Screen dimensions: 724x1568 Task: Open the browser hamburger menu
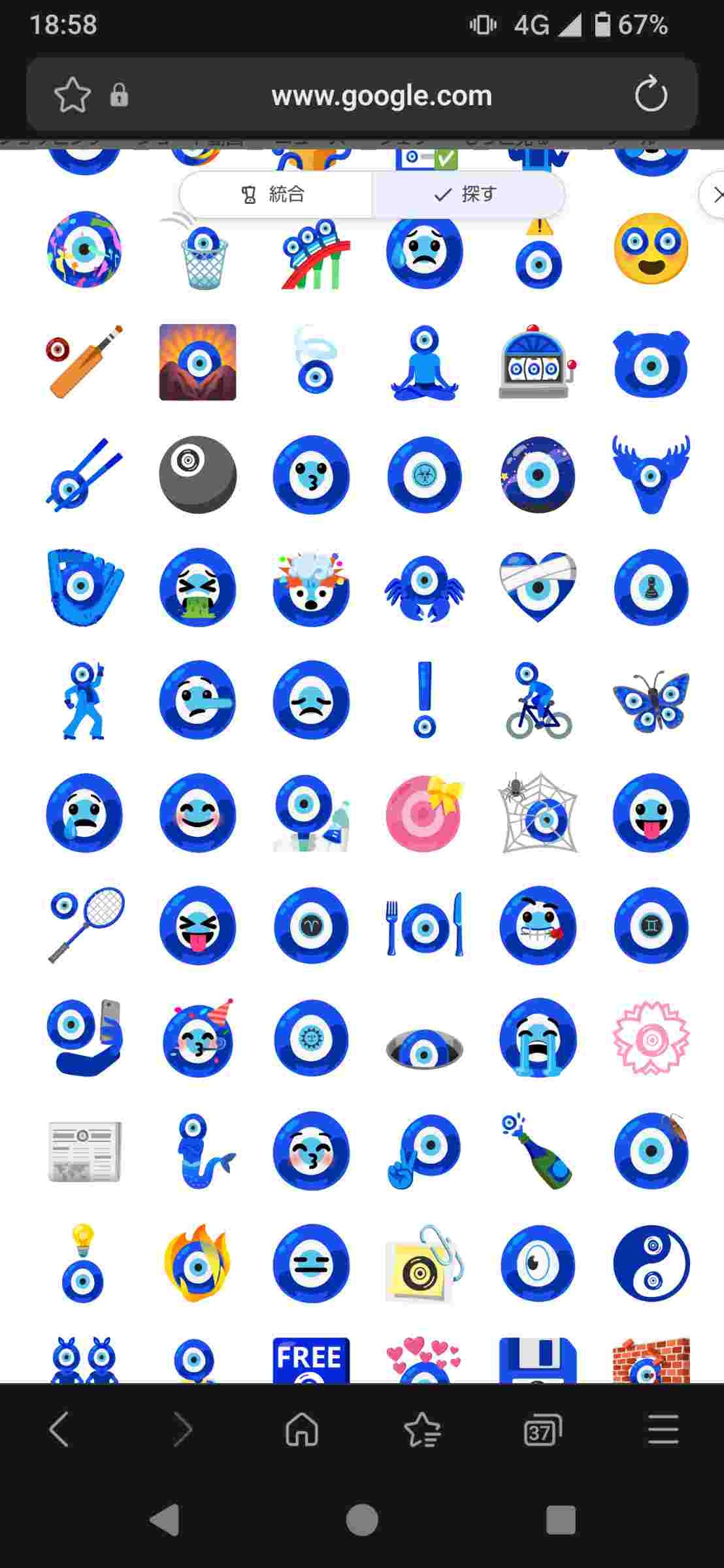663,1431
